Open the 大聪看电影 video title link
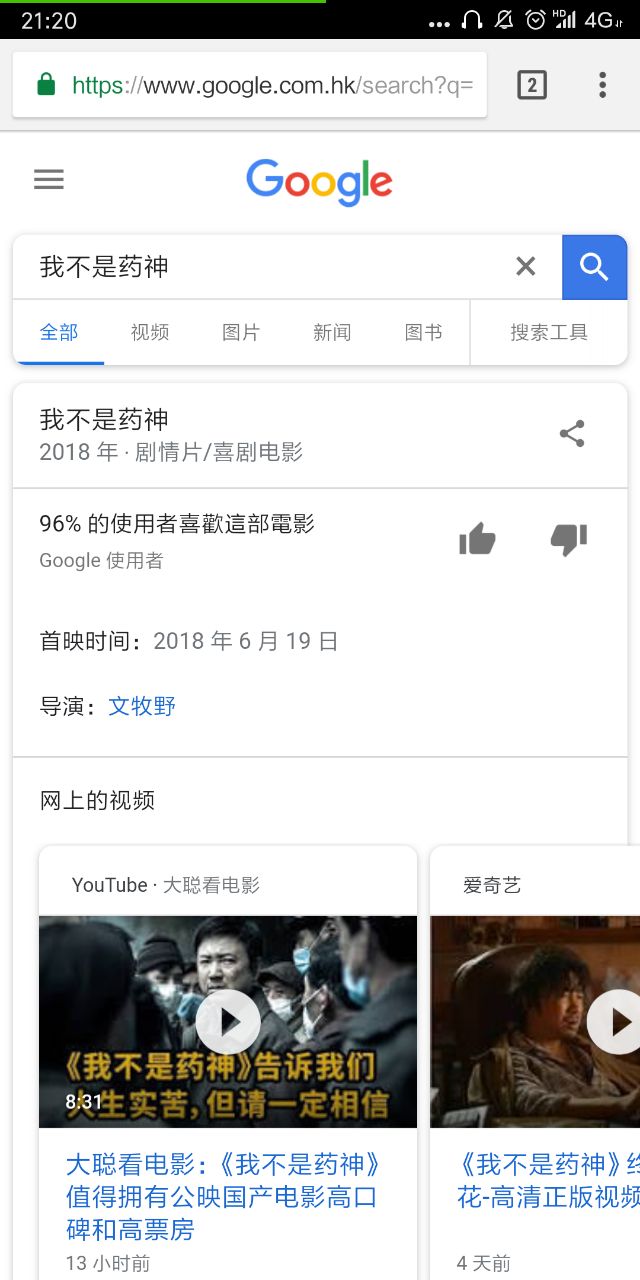640x1280 pixels. click(x=222, y=1196)
